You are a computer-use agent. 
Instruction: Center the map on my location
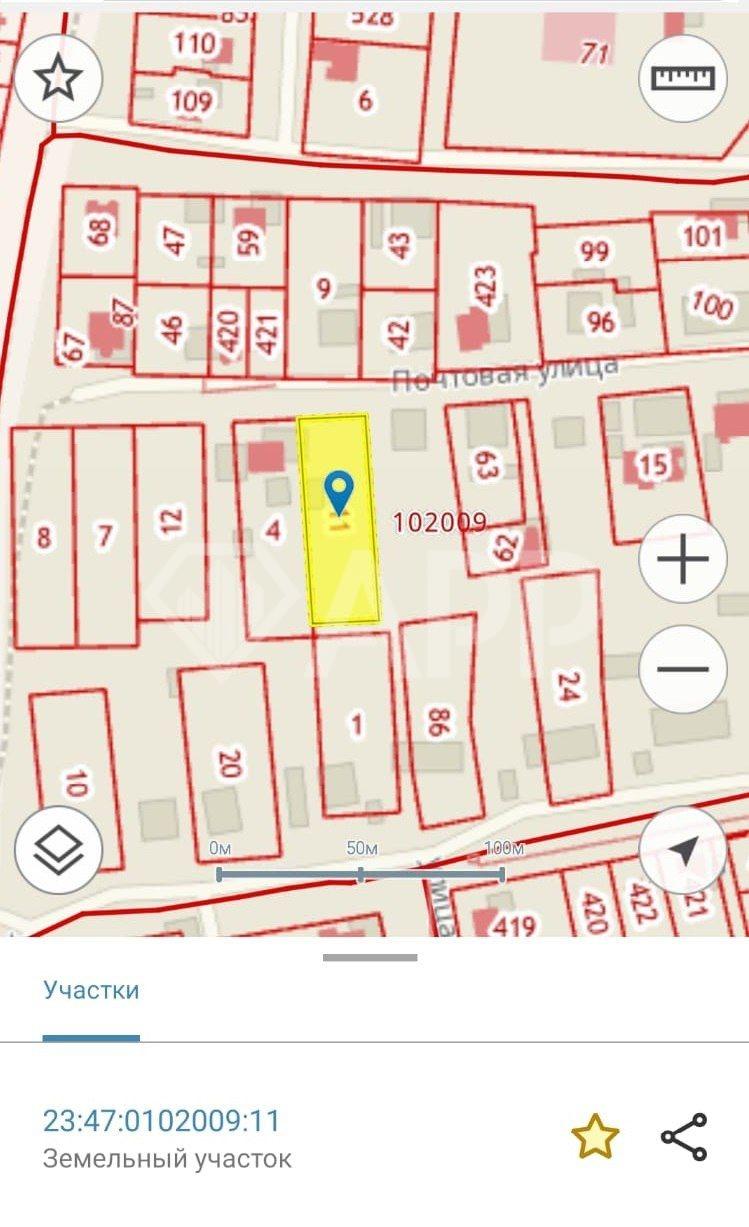683,850
